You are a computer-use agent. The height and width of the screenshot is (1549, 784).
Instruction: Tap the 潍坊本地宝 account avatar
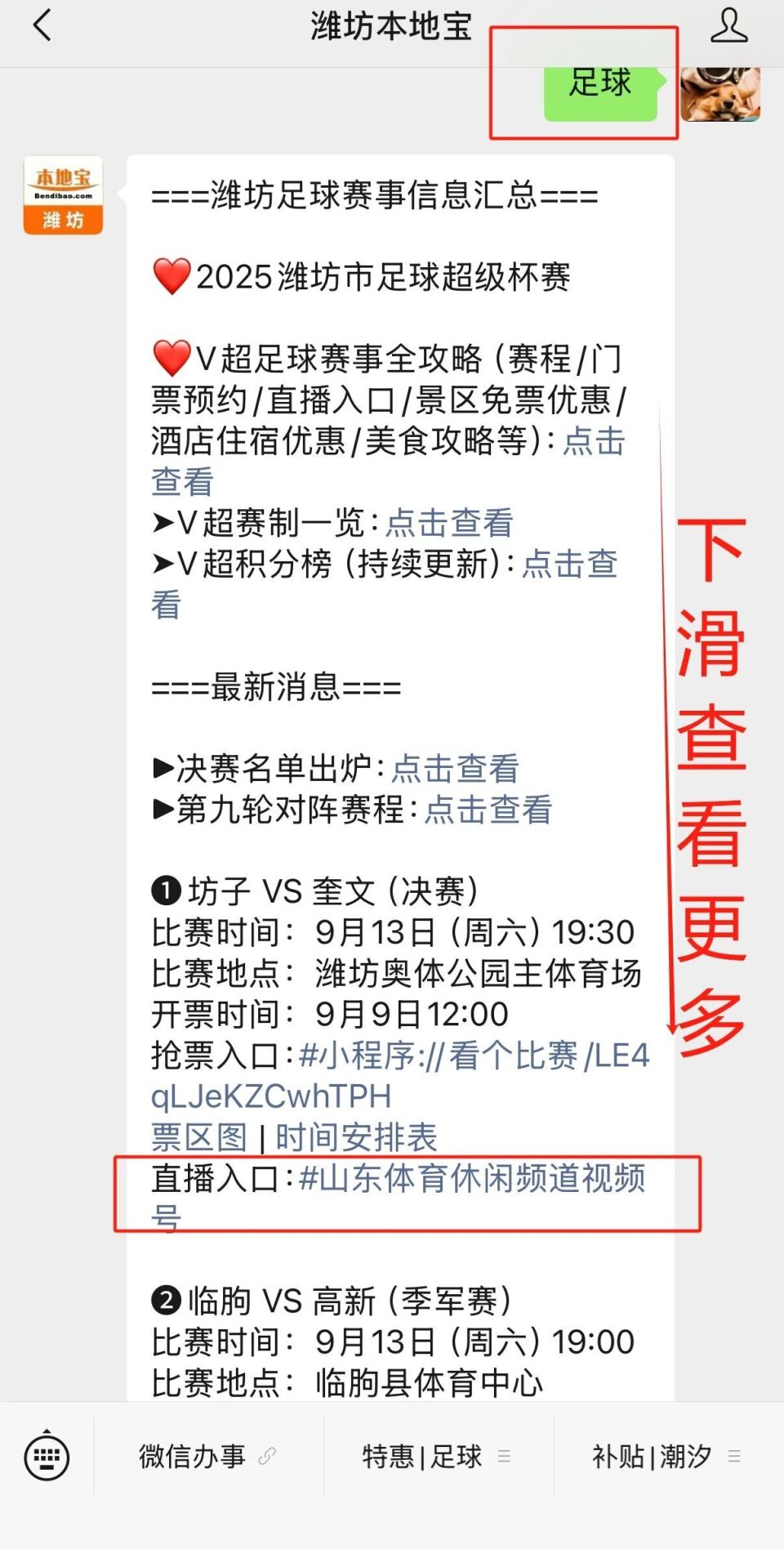[63, 196]
